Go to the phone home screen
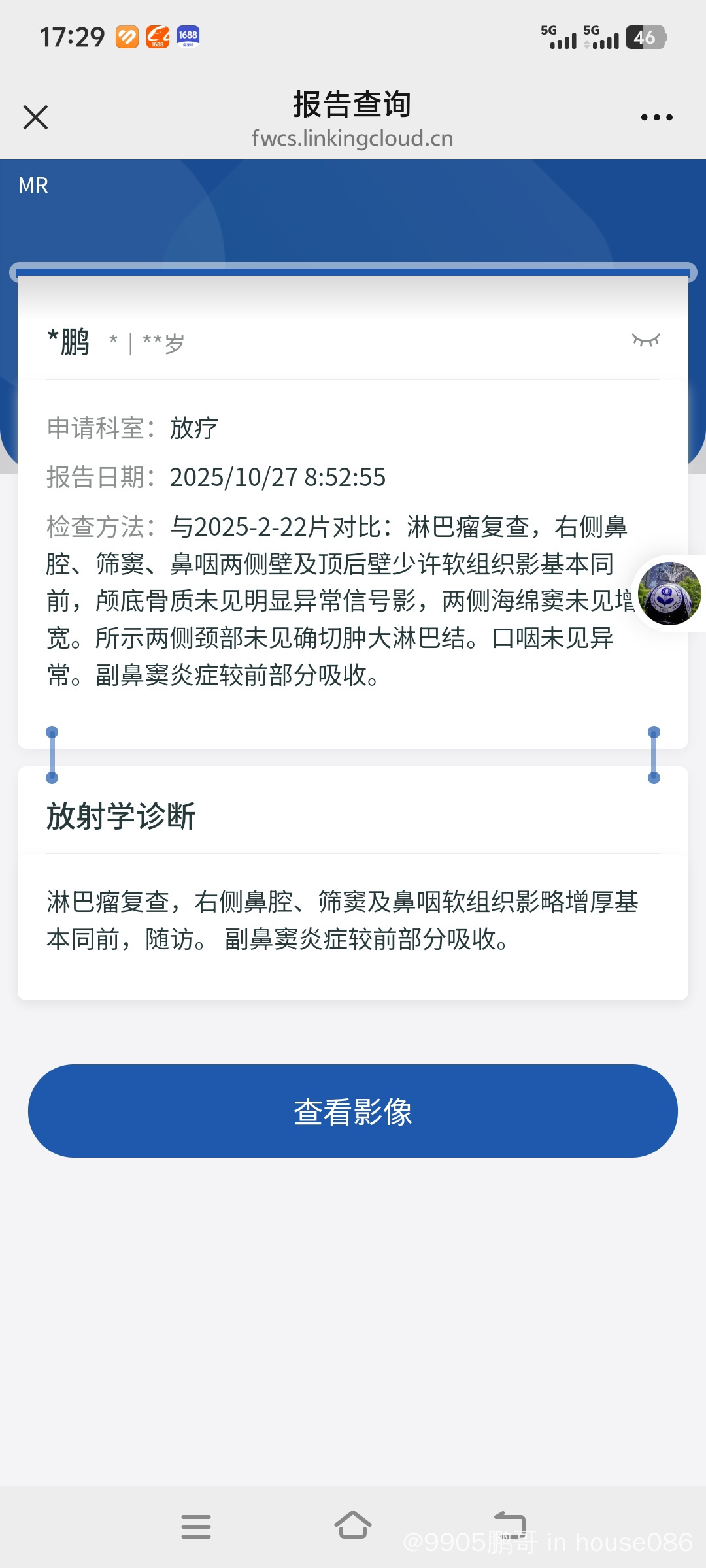Screen dimensions: 706x1568 pos(353,1526)
